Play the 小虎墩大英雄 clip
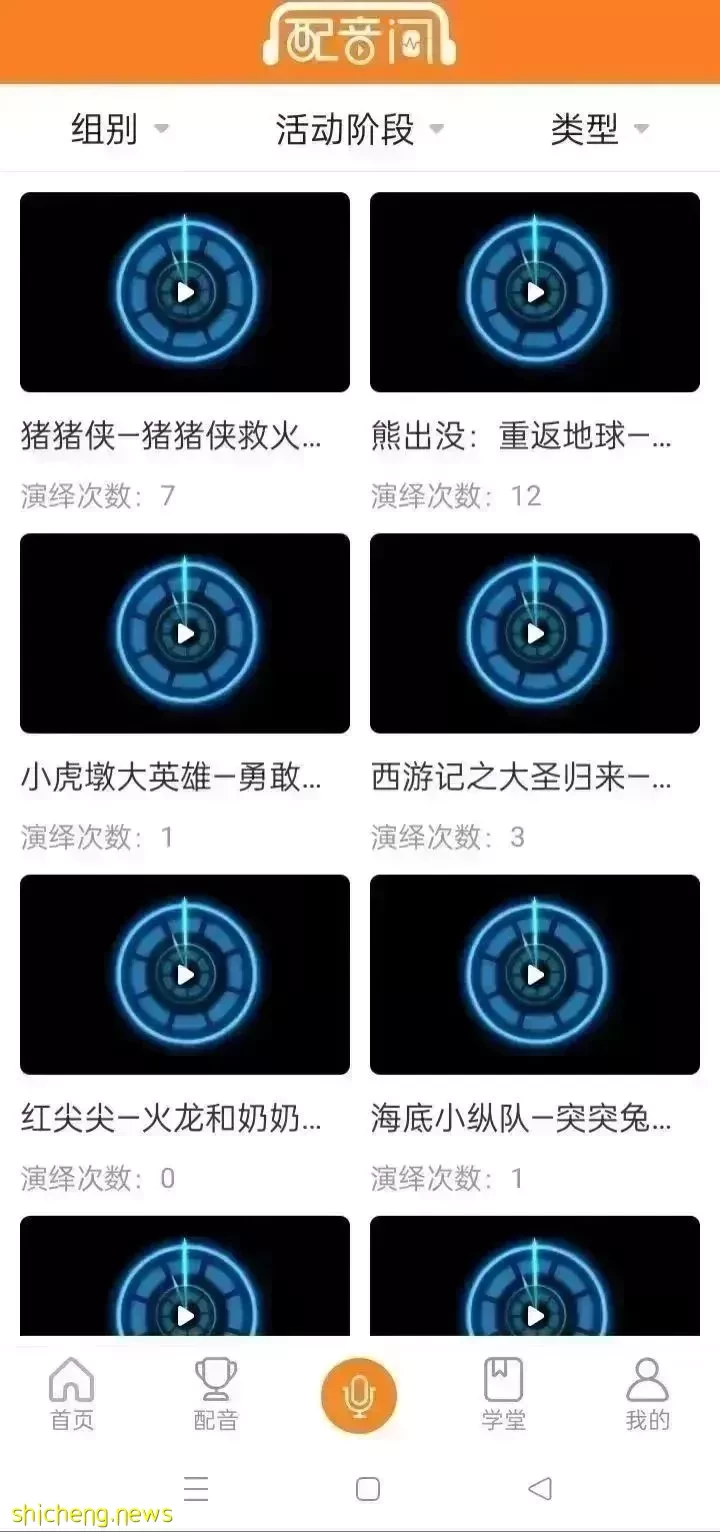 185,633
